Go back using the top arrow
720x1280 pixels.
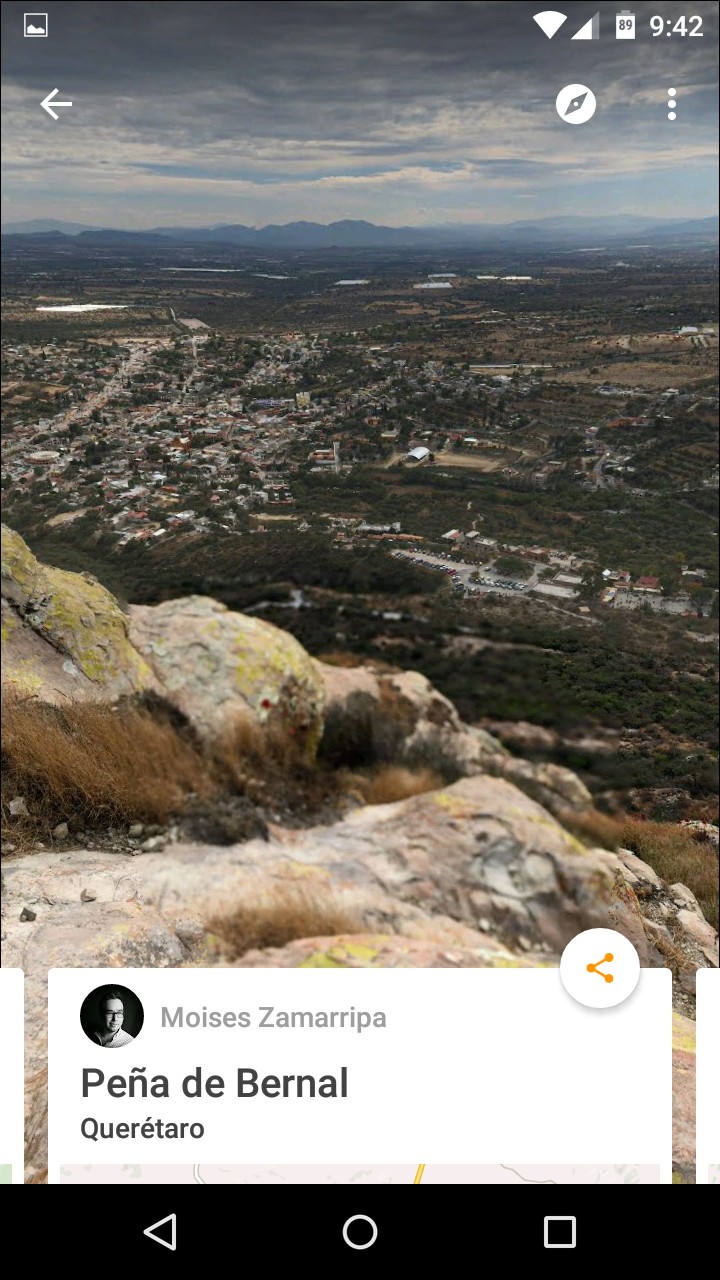coord(56,104)
